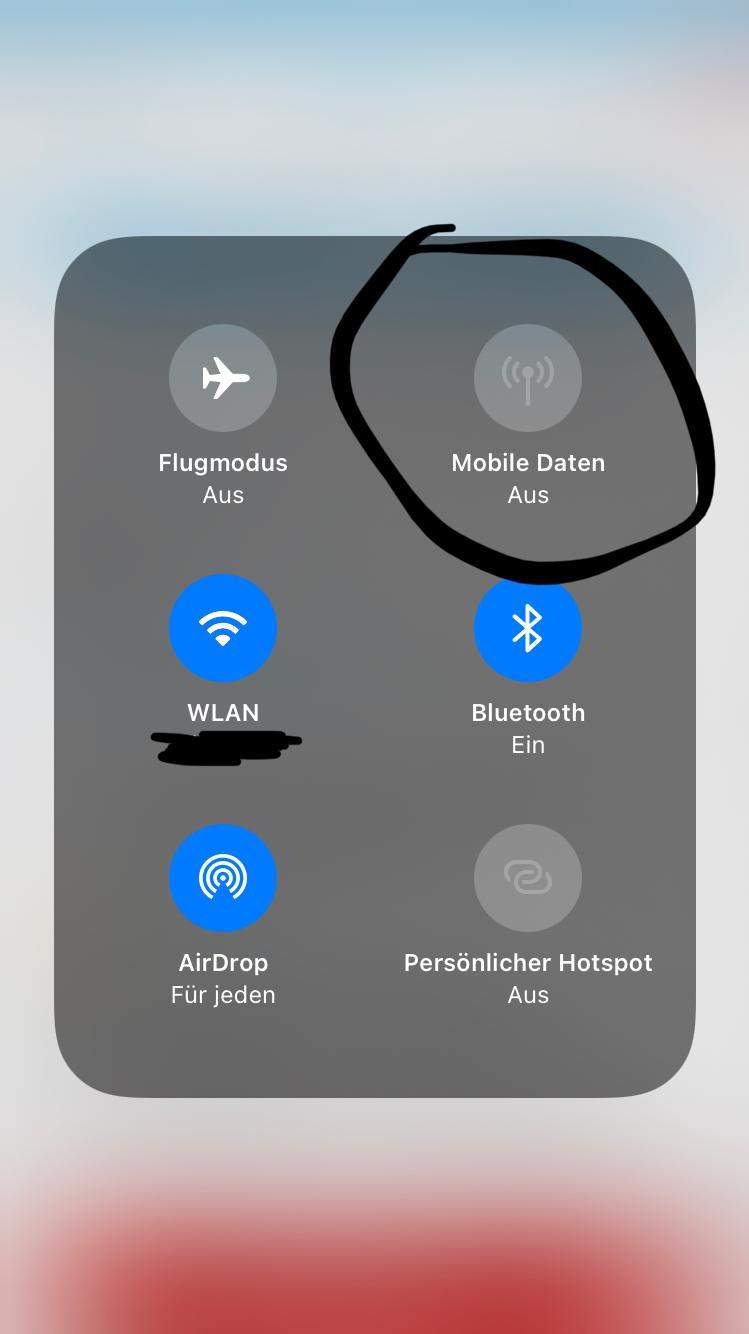
Task: Switch off Bluetooth
Action: pyautogui.click(x=527, y=628)
